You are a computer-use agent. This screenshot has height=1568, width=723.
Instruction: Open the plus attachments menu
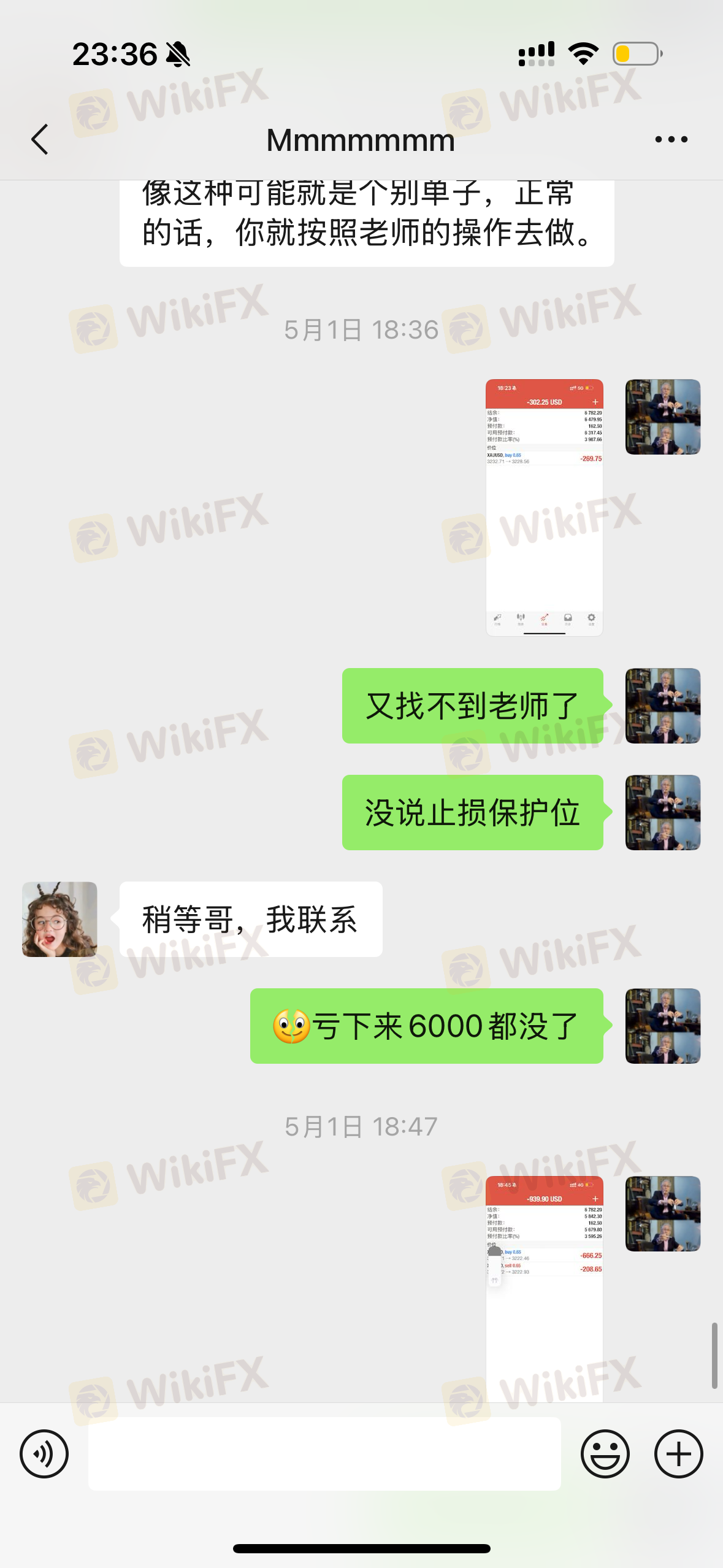(x=678, y=1453)
